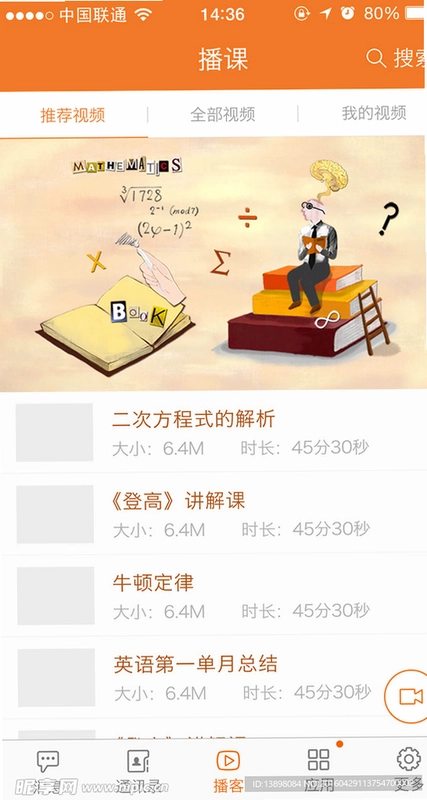427x800 pixels.
Task: Switch to the 我的视频 tab
Action: [373, 113]
